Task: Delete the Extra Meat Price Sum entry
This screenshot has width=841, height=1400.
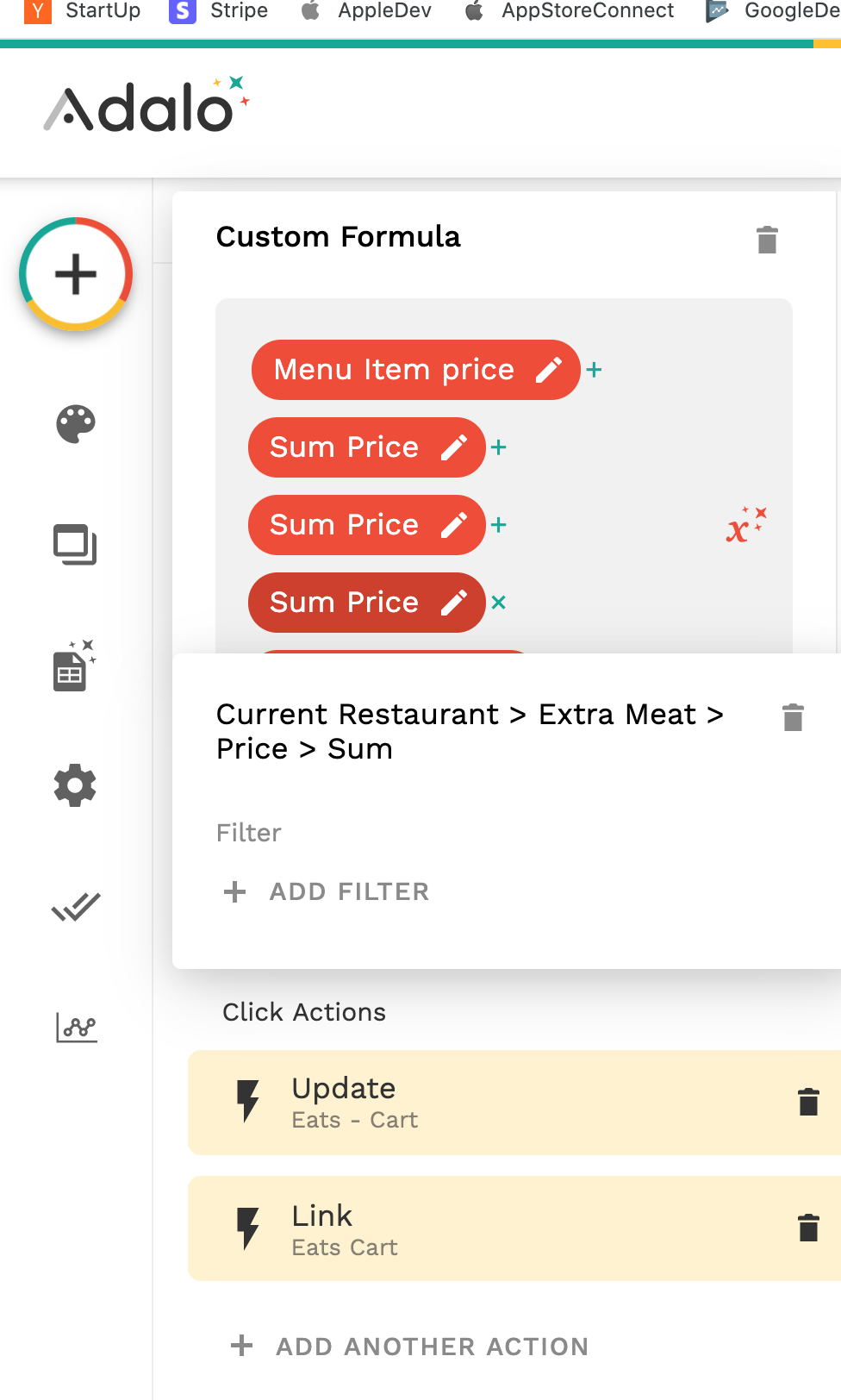Action: click(793, 717)
